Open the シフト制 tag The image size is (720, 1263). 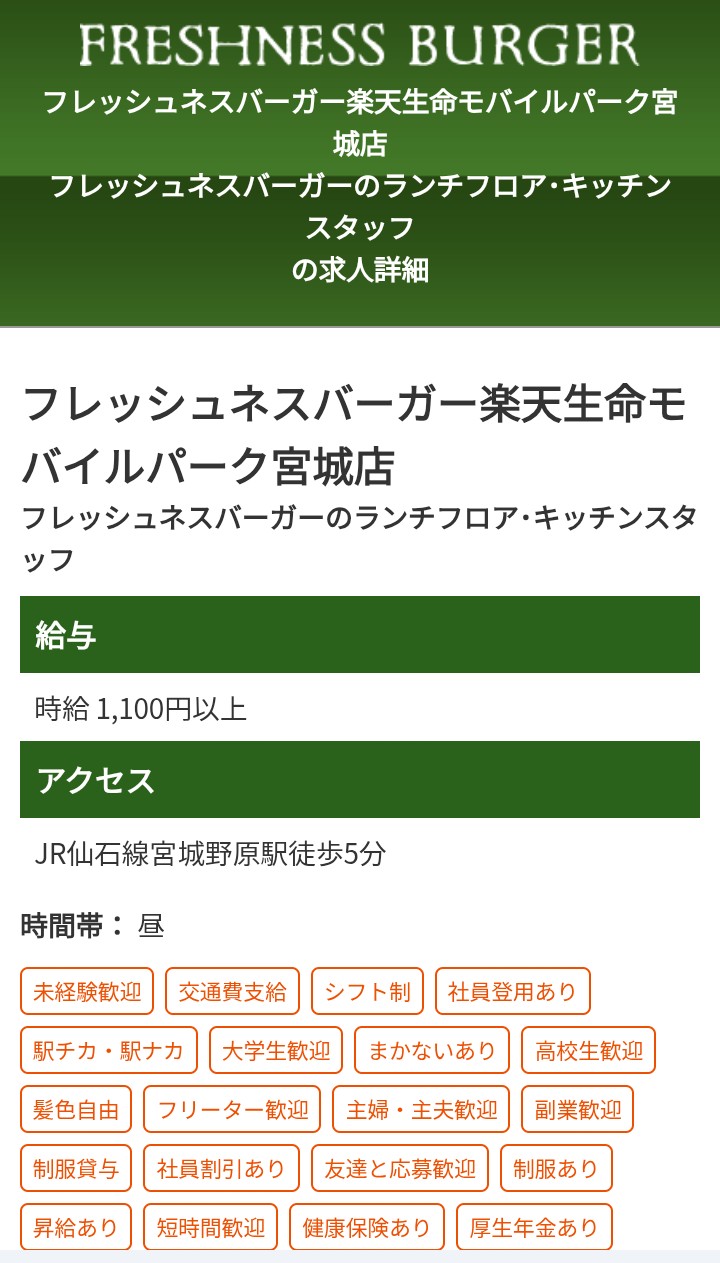click(x=367, y=991)
